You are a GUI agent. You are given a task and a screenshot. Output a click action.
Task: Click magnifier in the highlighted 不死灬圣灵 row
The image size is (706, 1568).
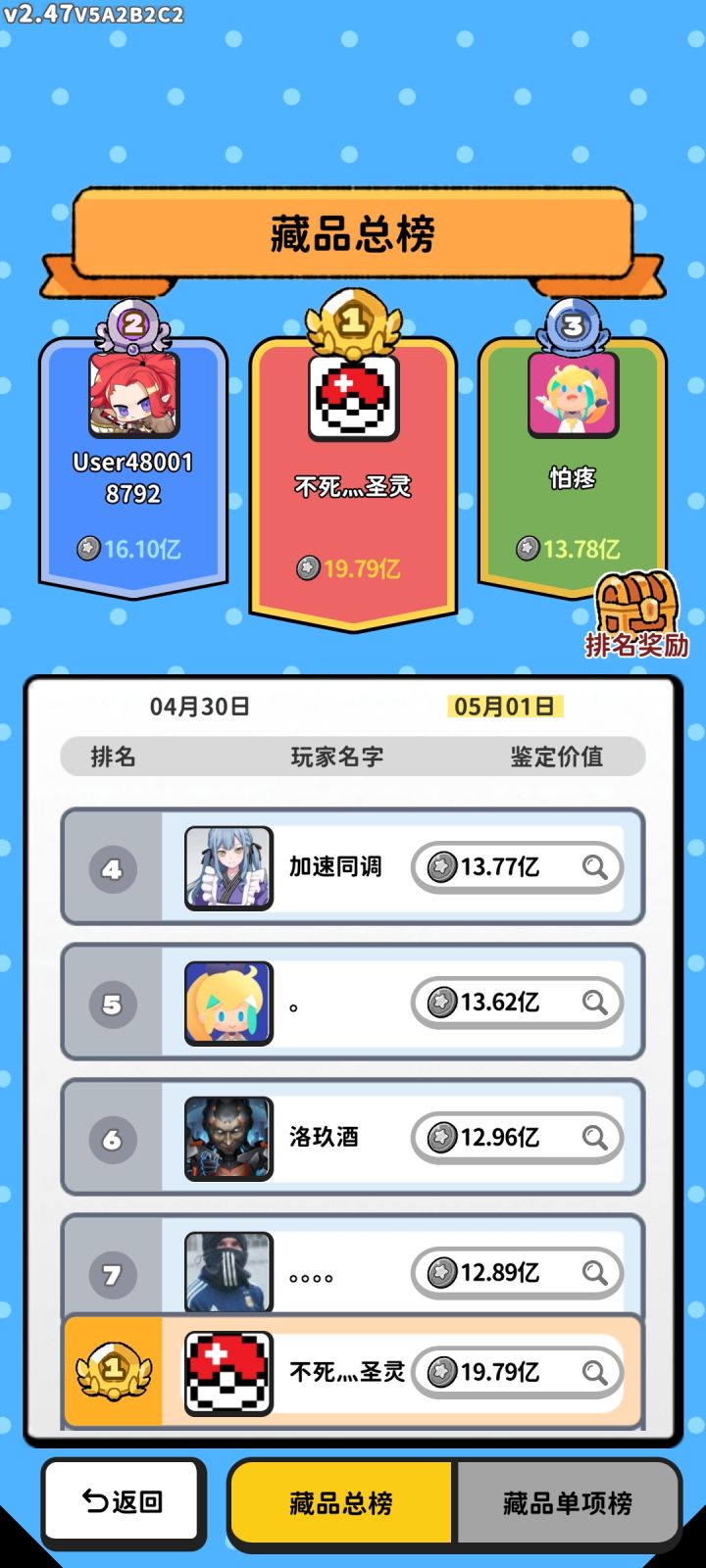pos(594,1373)
